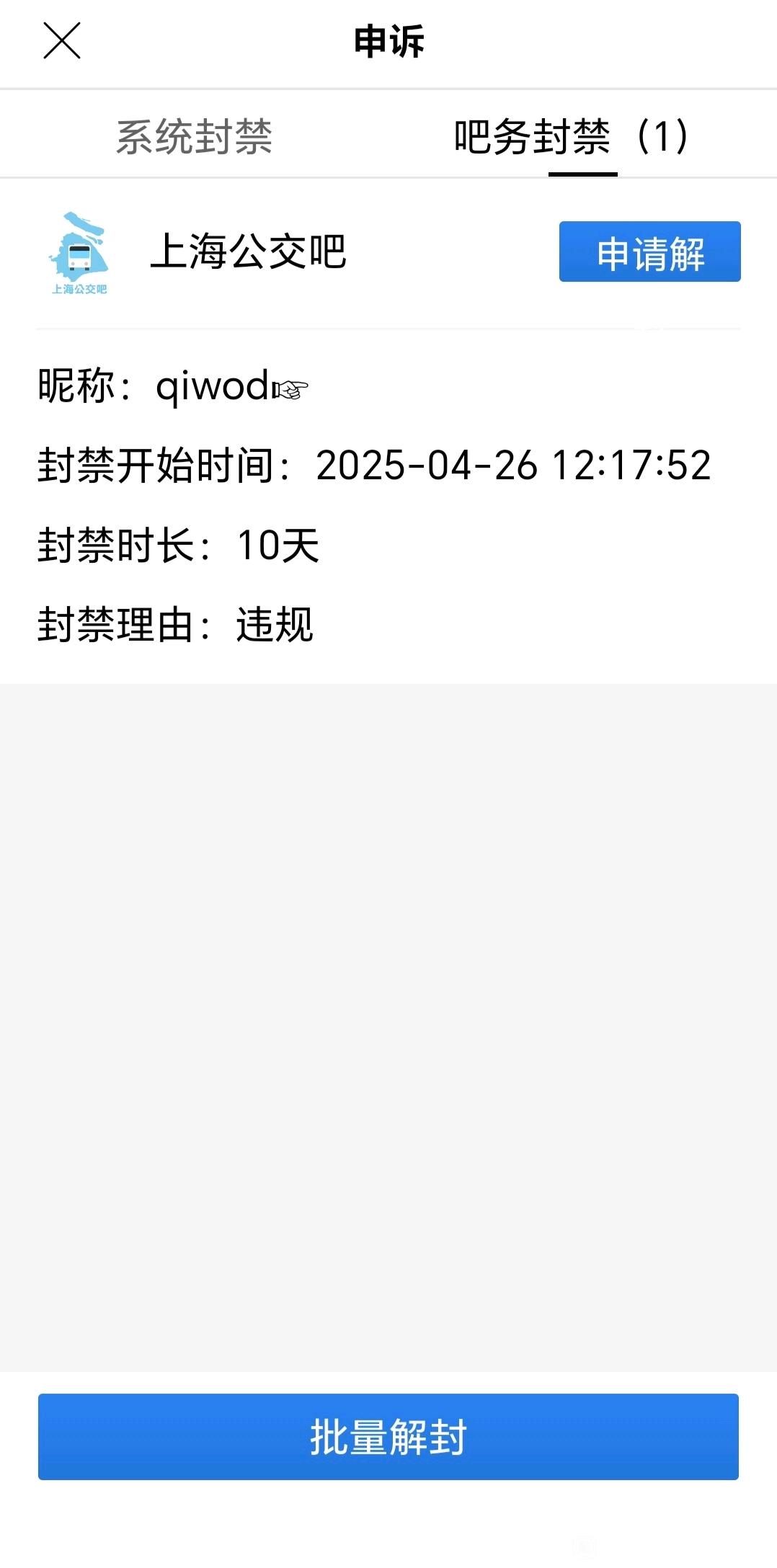
Task: Select the 吧务封禁 (1) tab
Action: pyautogui.click(x=571, y=136)
